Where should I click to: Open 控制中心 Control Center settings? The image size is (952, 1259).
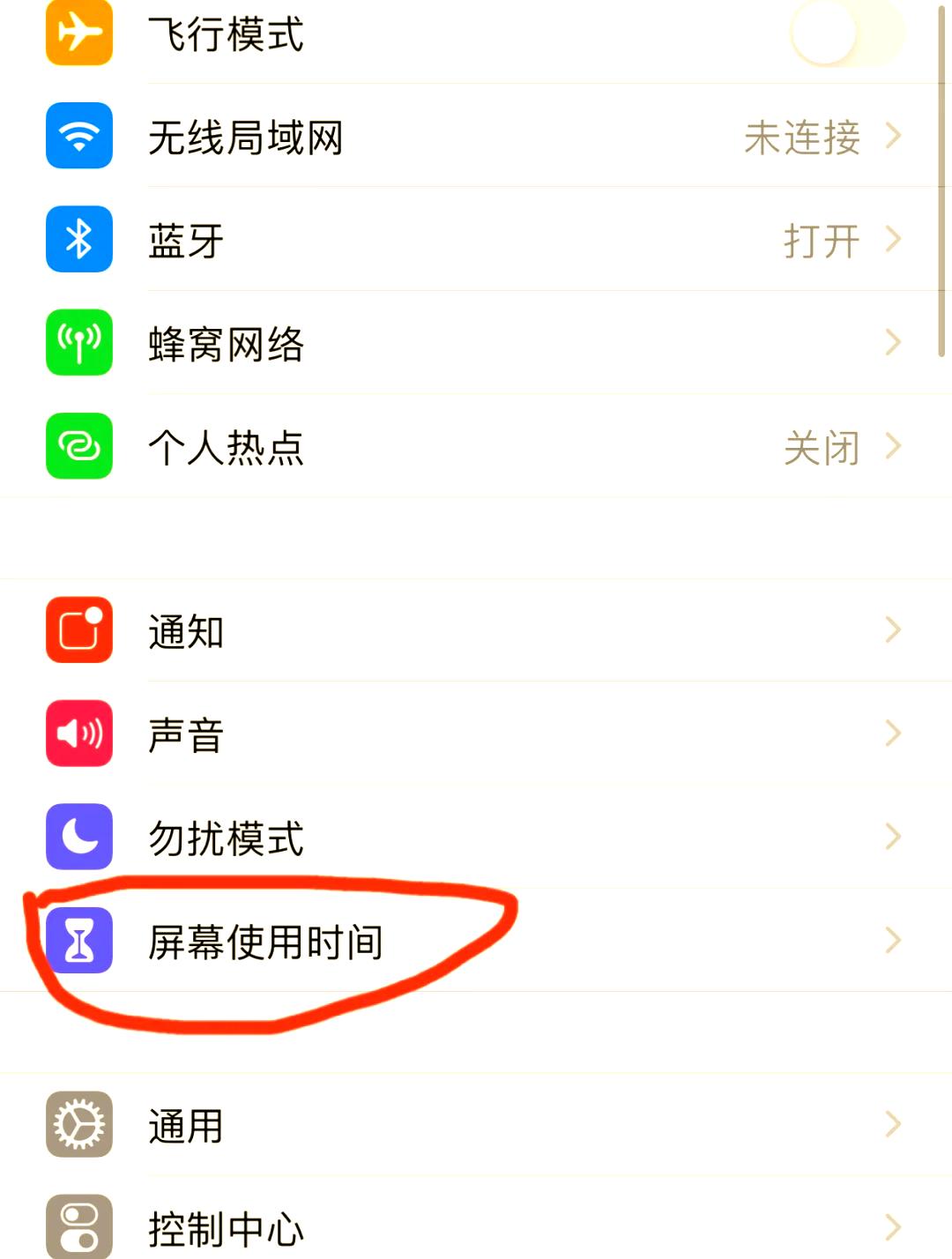476,1227
